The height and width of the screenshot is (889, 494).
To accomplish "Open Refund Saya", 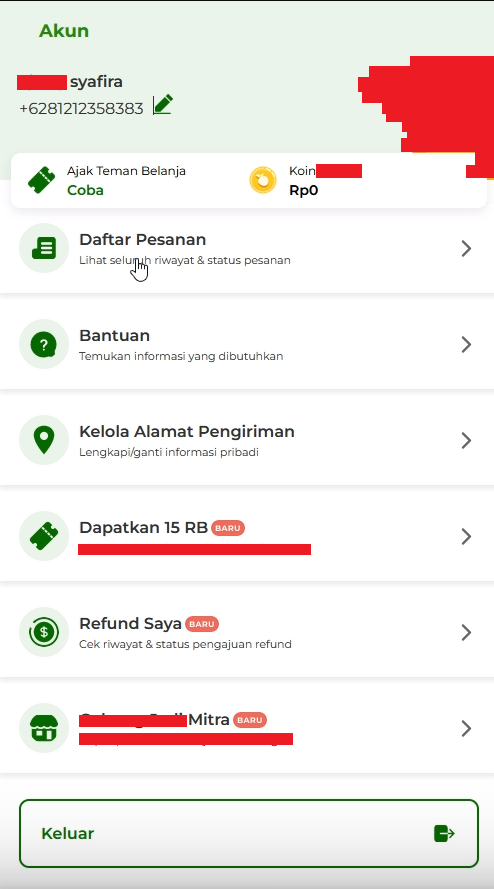I will pos(247,632).
